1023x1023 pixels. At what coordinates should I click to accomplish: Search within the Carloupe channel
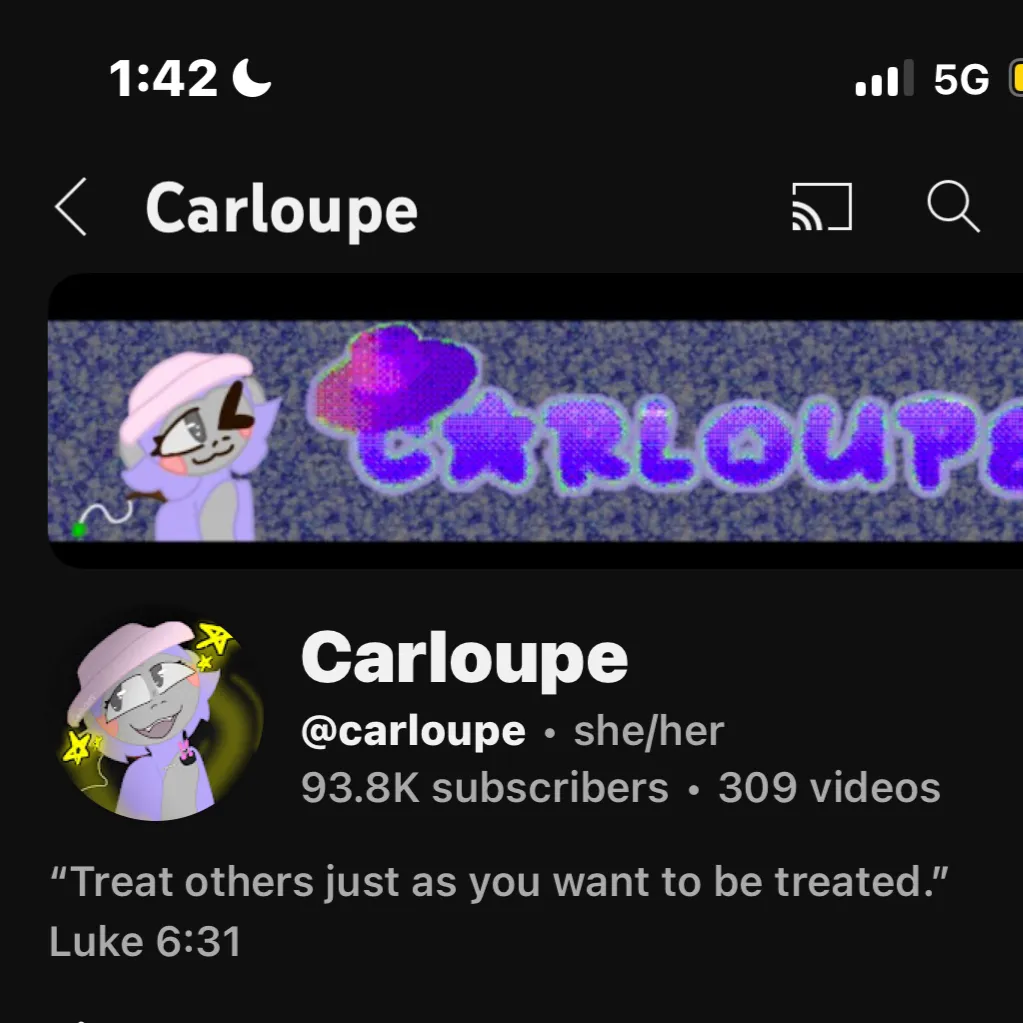pyautogui.click(x=952, y=208)
